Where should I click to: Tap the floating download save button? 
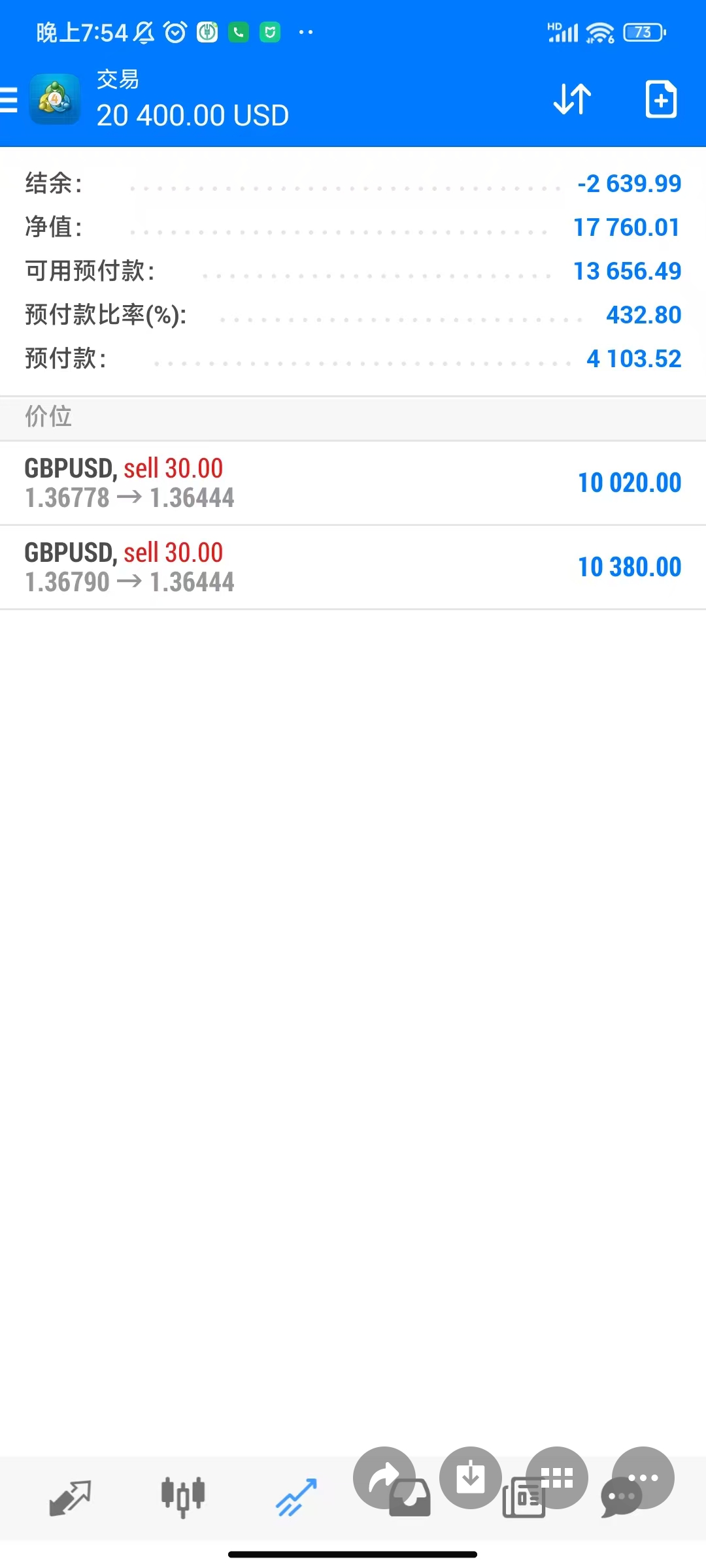[x=471, y=1478]
